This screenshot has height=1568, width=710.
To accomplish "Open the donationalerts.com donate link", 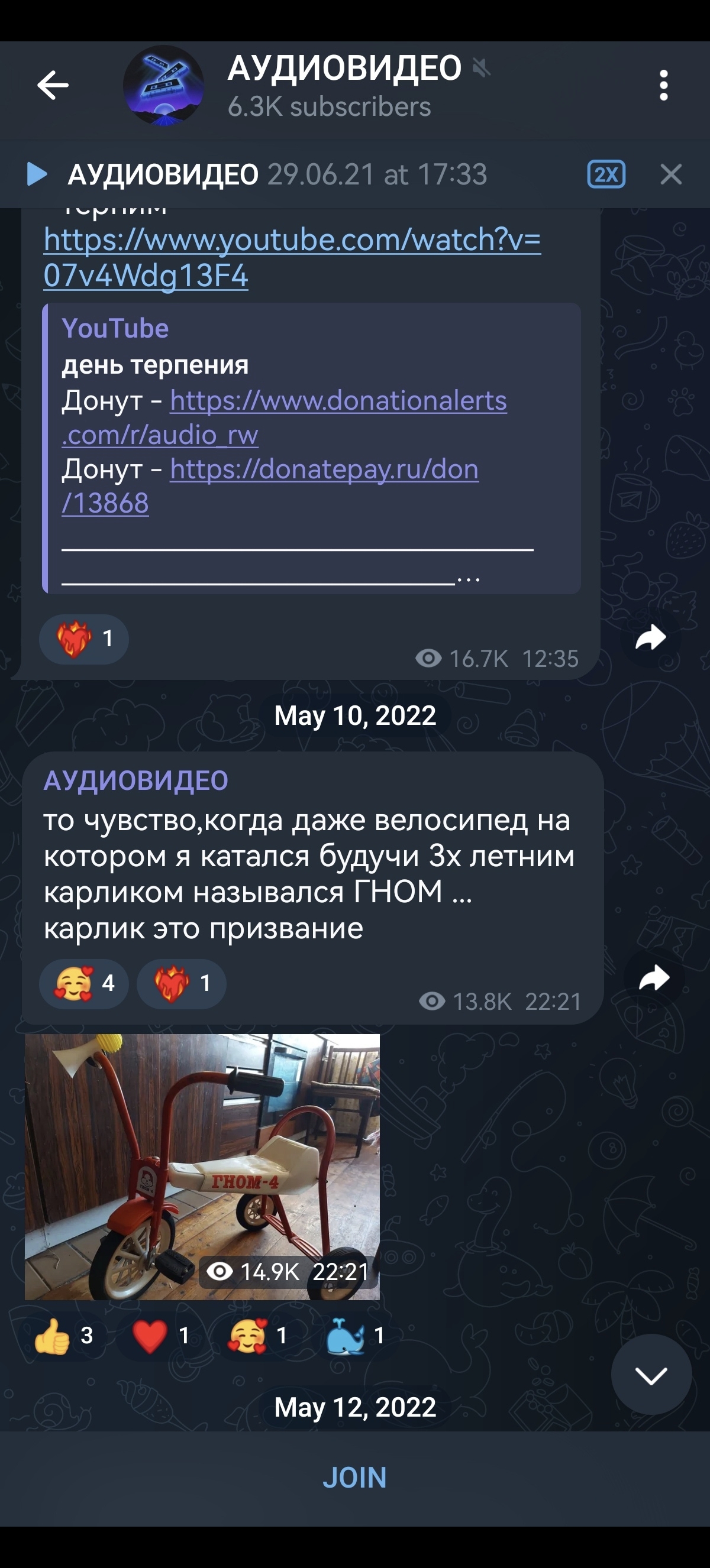I will pos(338,401).
